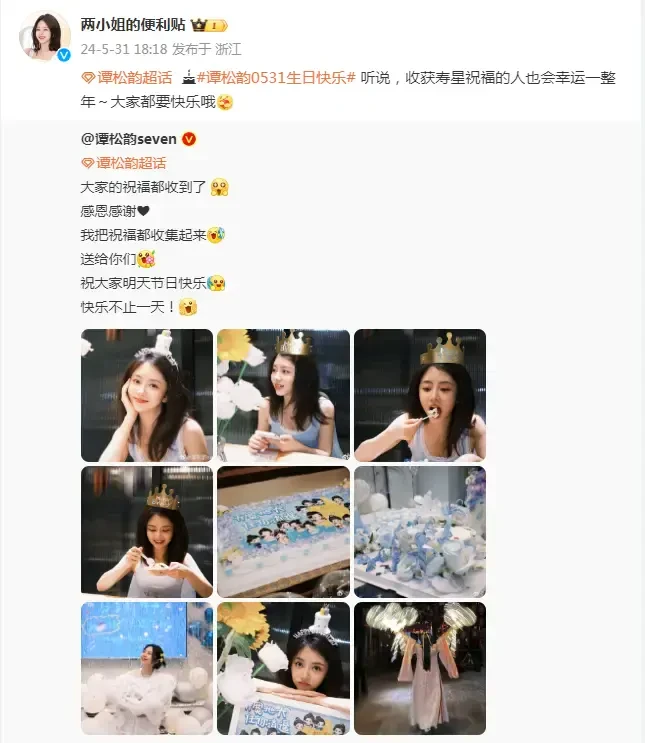The width and height of the screenshot is (645, 743).
Task: View photo of girl with crown beside yellow flower
Action: [x=283, y=395]
